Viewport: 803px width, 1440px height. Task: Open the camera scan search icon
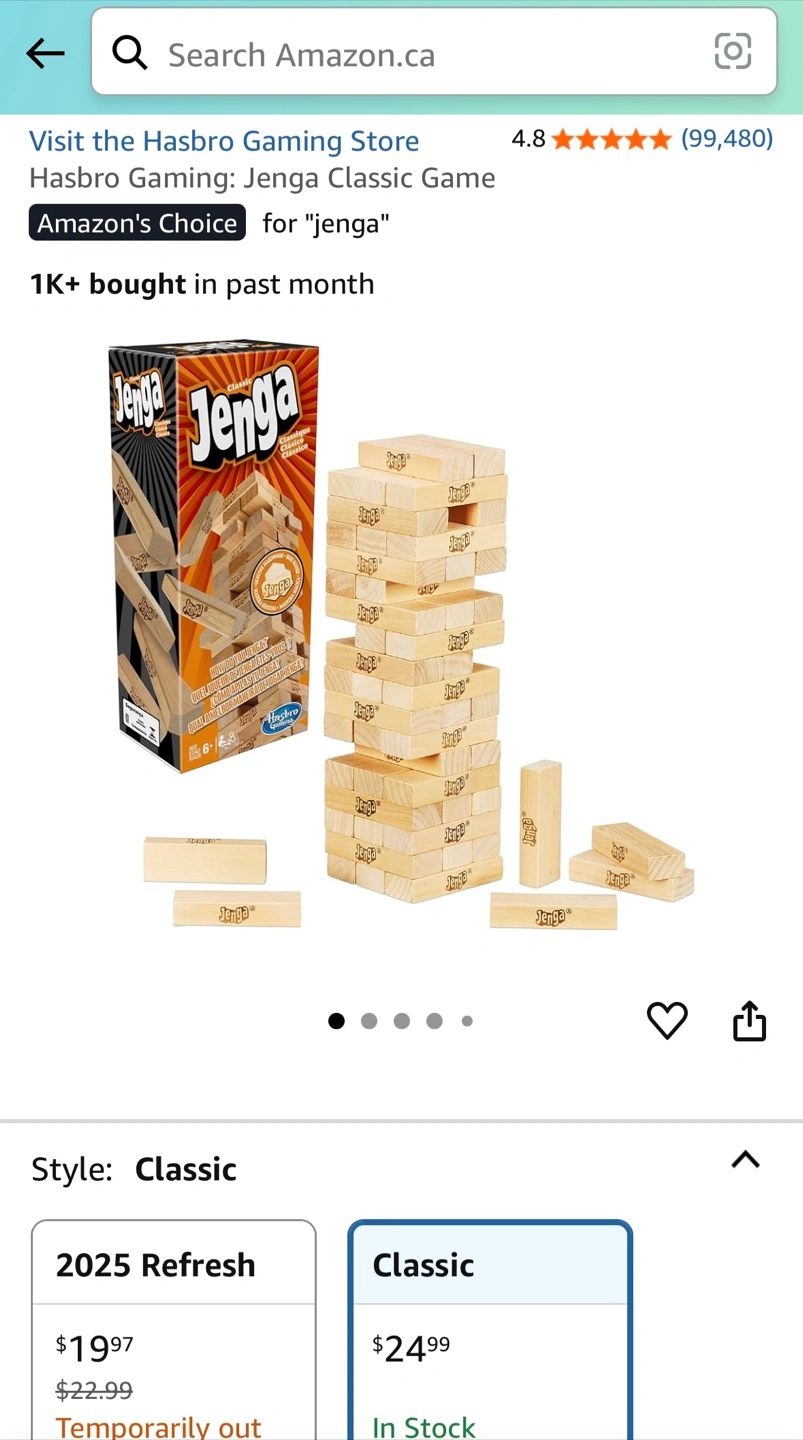[x=732, y=51]
